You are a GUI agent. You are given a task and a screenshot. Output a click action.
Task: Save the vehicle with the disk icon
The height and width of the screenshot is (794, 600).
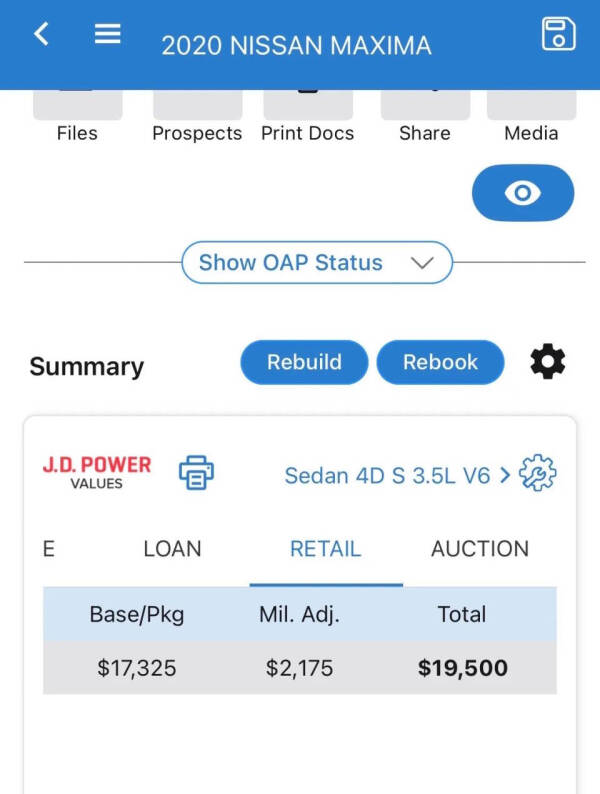(558, 33)
